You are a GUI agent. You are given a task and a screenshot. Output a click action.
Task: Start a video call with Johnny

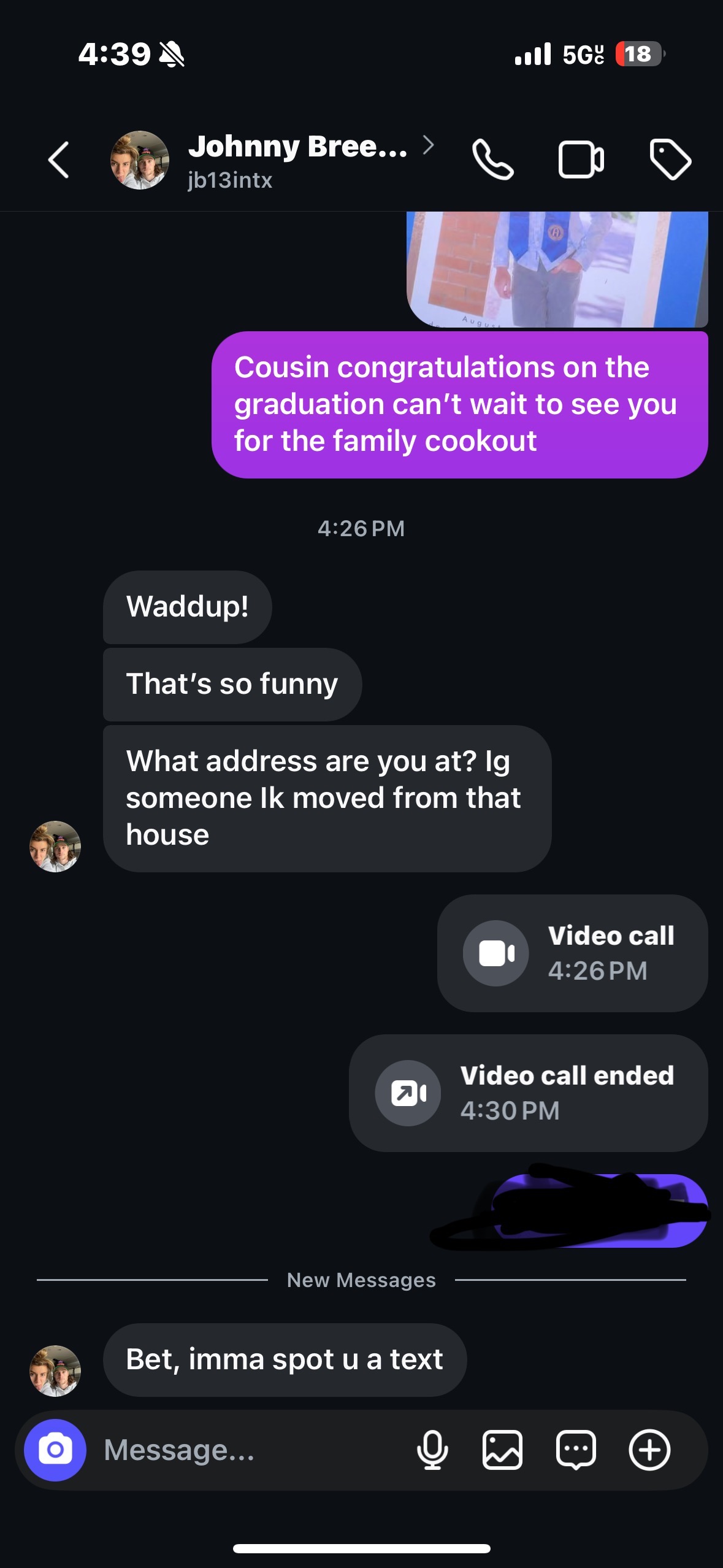click(x=581, y=160)
